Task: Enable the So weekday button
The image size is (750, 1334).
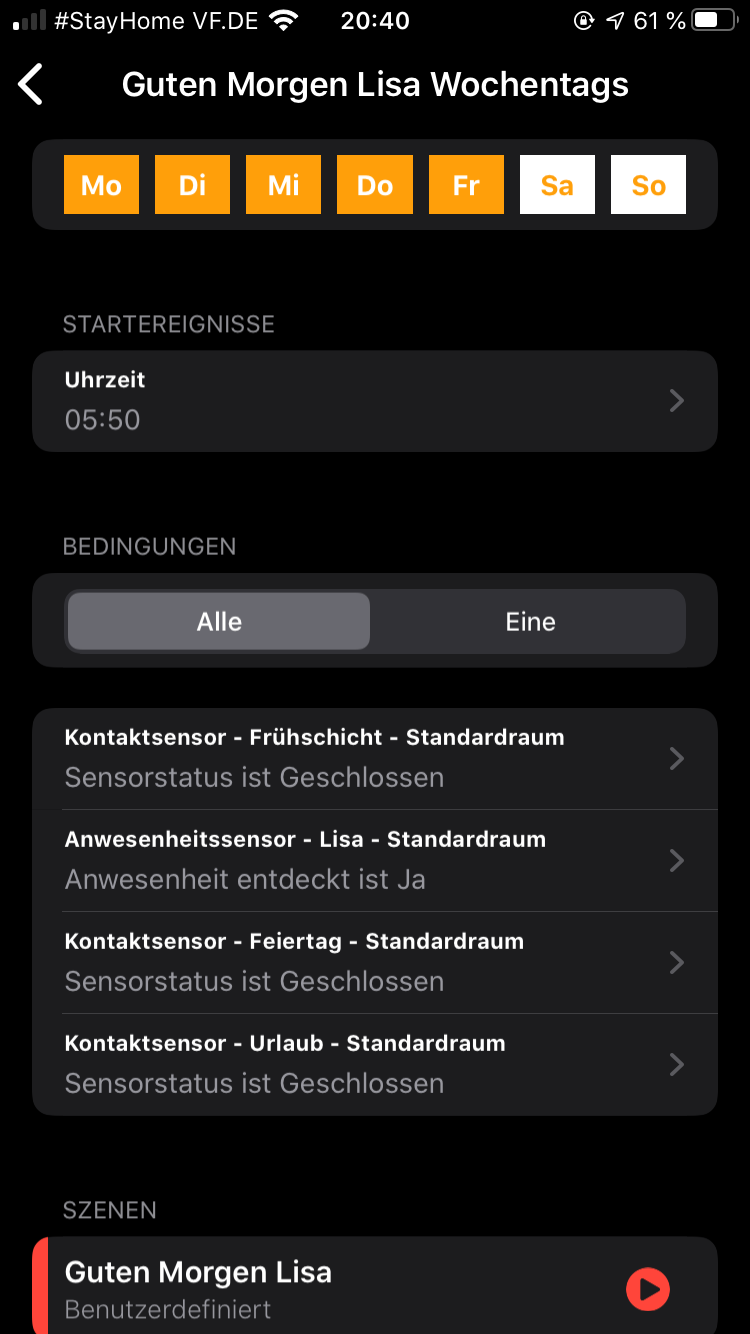Action: pos(648,185)
